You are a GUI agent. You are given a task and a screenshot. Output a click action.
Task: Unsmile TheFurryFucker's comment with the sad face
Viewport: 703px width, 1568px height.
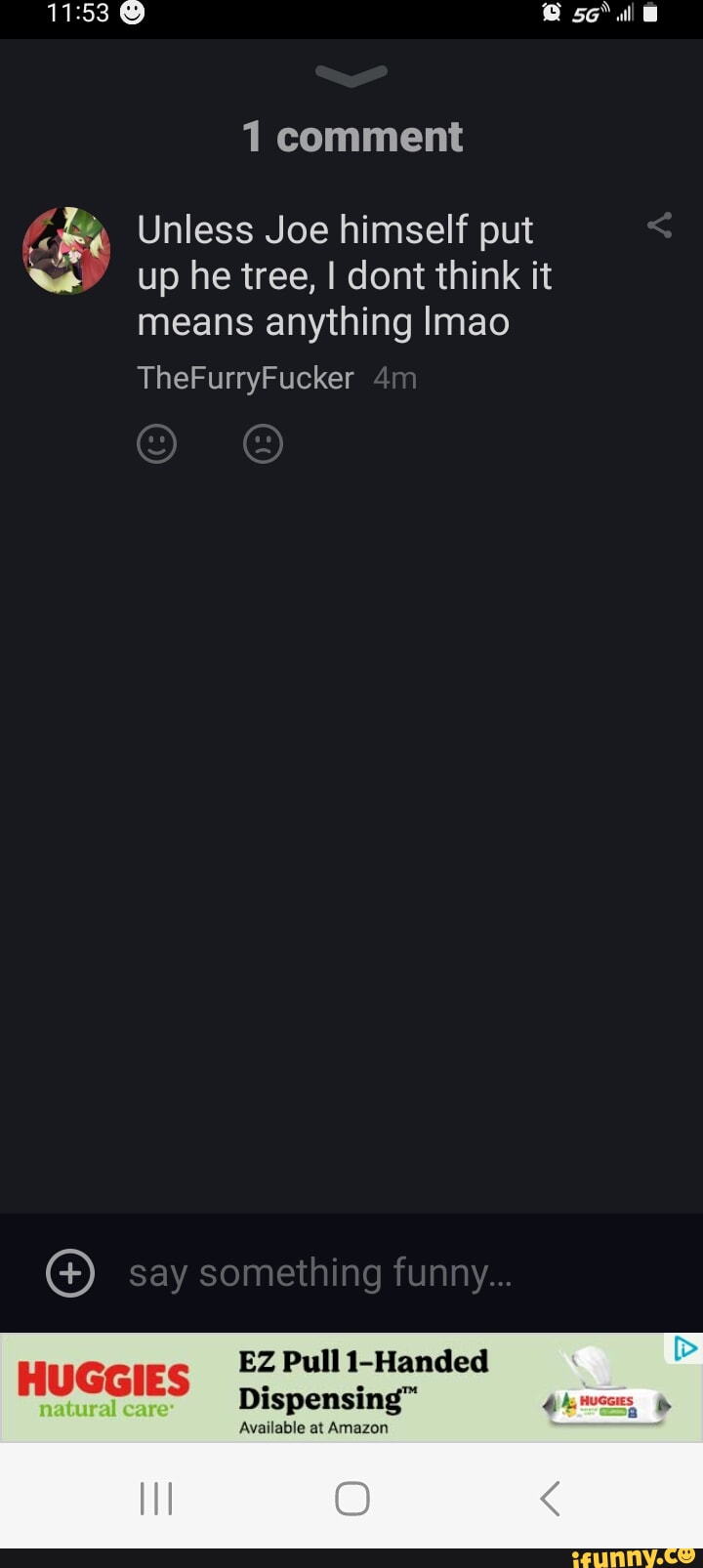[263, 444]
